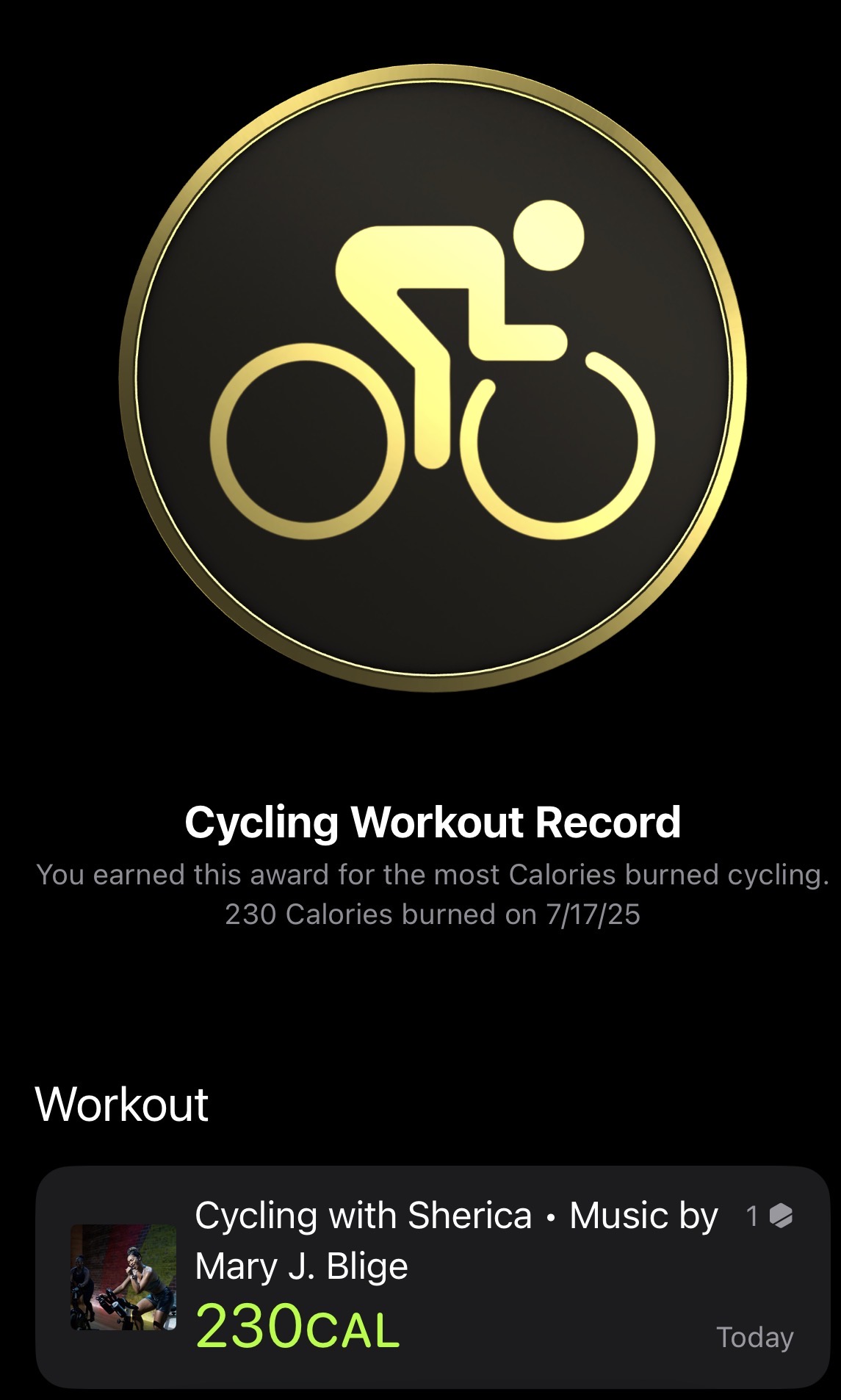Open the Cycling with Sherica workout card
The height and width of the screenshot is (1400, 841).
432,1276
